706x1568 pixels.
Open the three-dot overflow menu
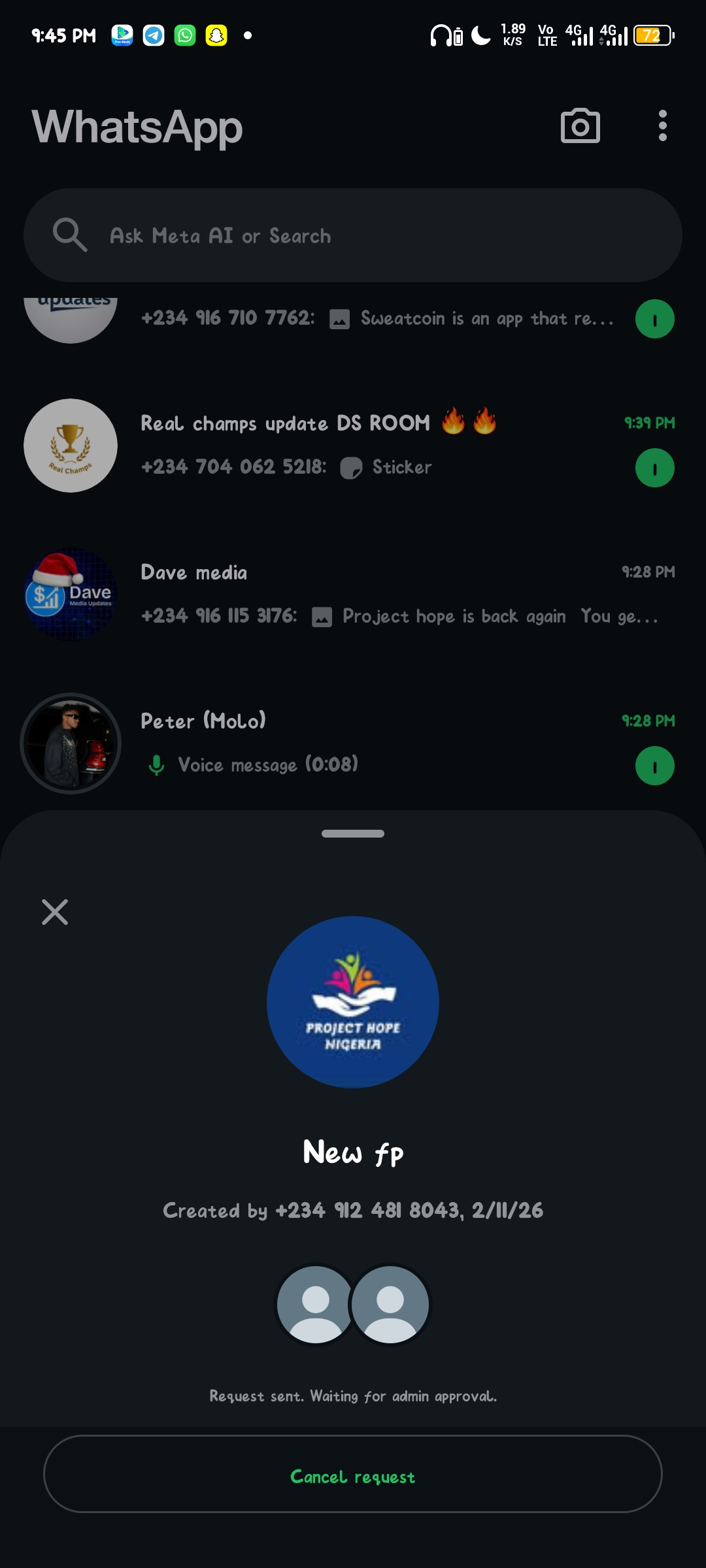tap(662, 126)
